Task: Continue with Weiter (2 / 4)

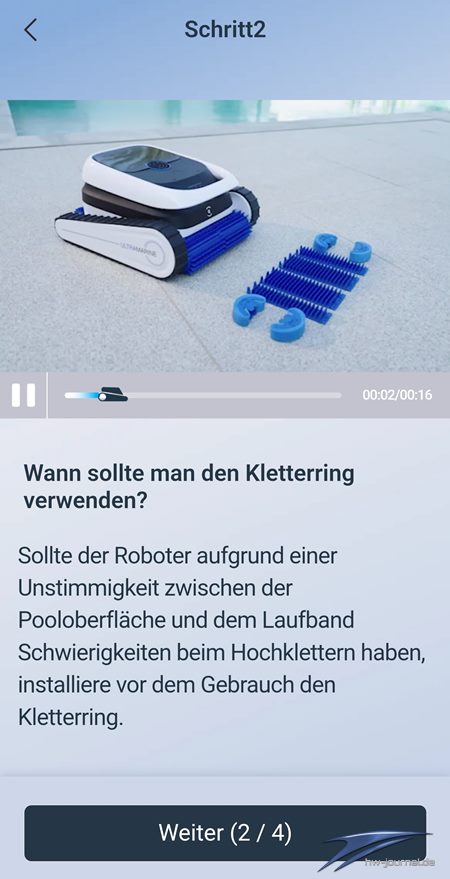Action: click(x=225, y=833)
